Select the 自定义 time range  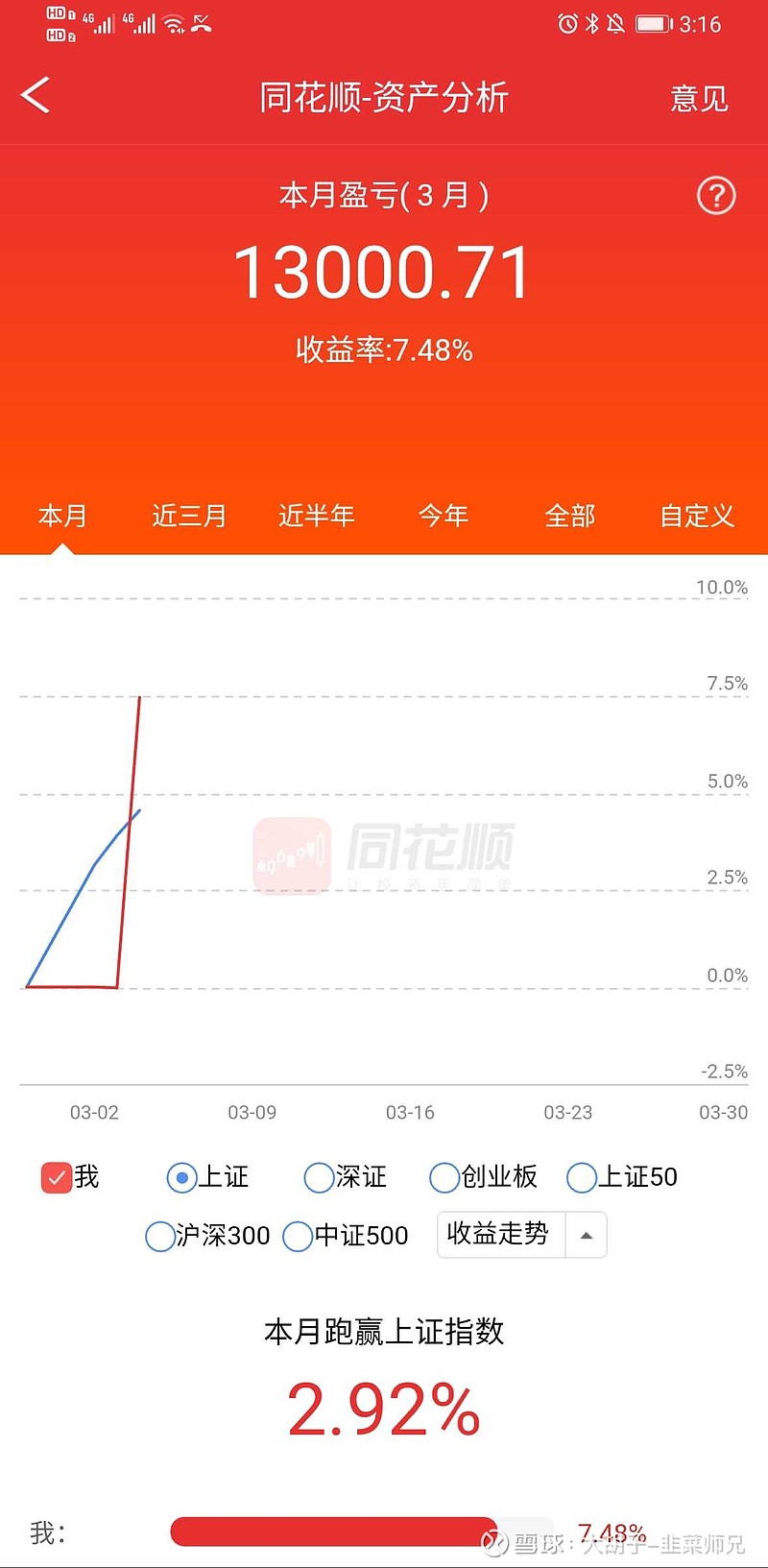coord(695,516)
